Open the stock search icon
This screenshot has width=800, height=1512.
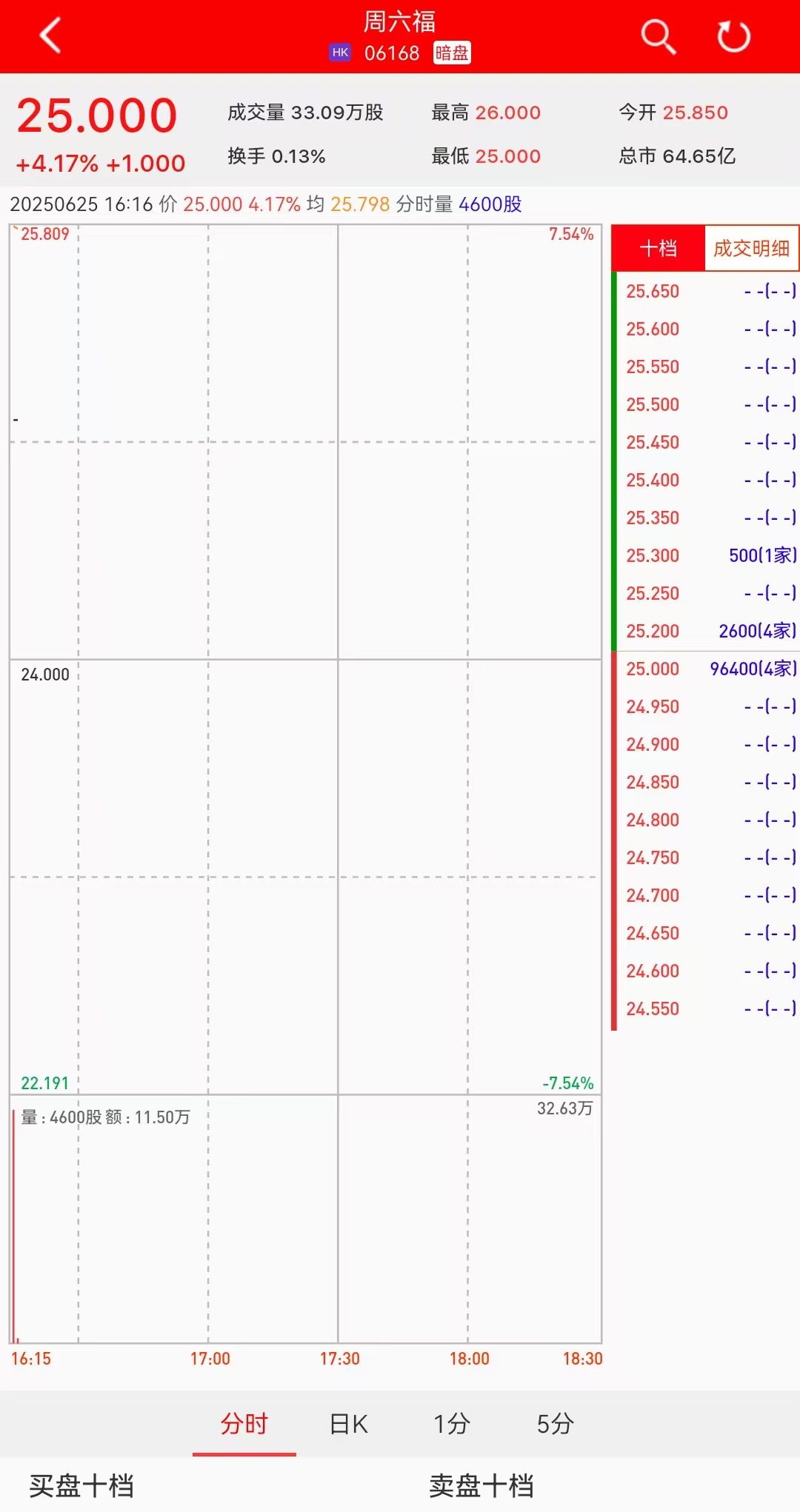click(x=658, y=36)
